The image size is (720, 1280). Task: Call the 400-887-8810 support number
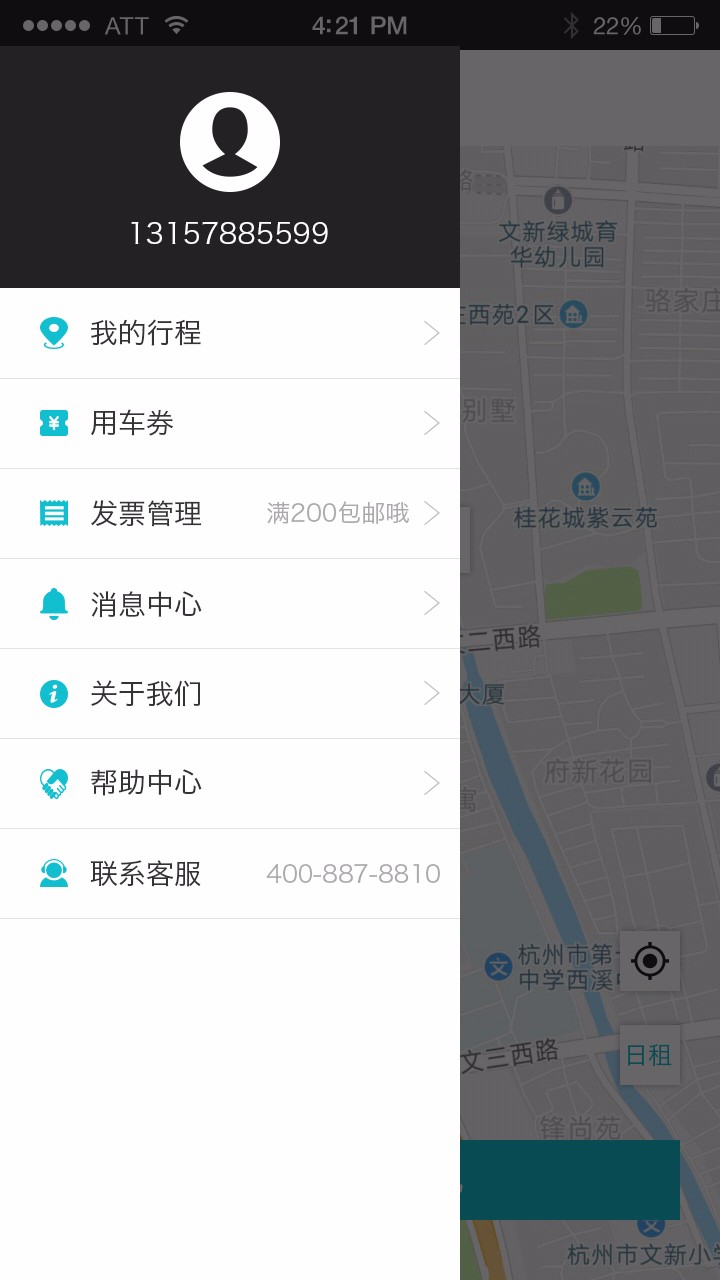(x=352, y=873)
